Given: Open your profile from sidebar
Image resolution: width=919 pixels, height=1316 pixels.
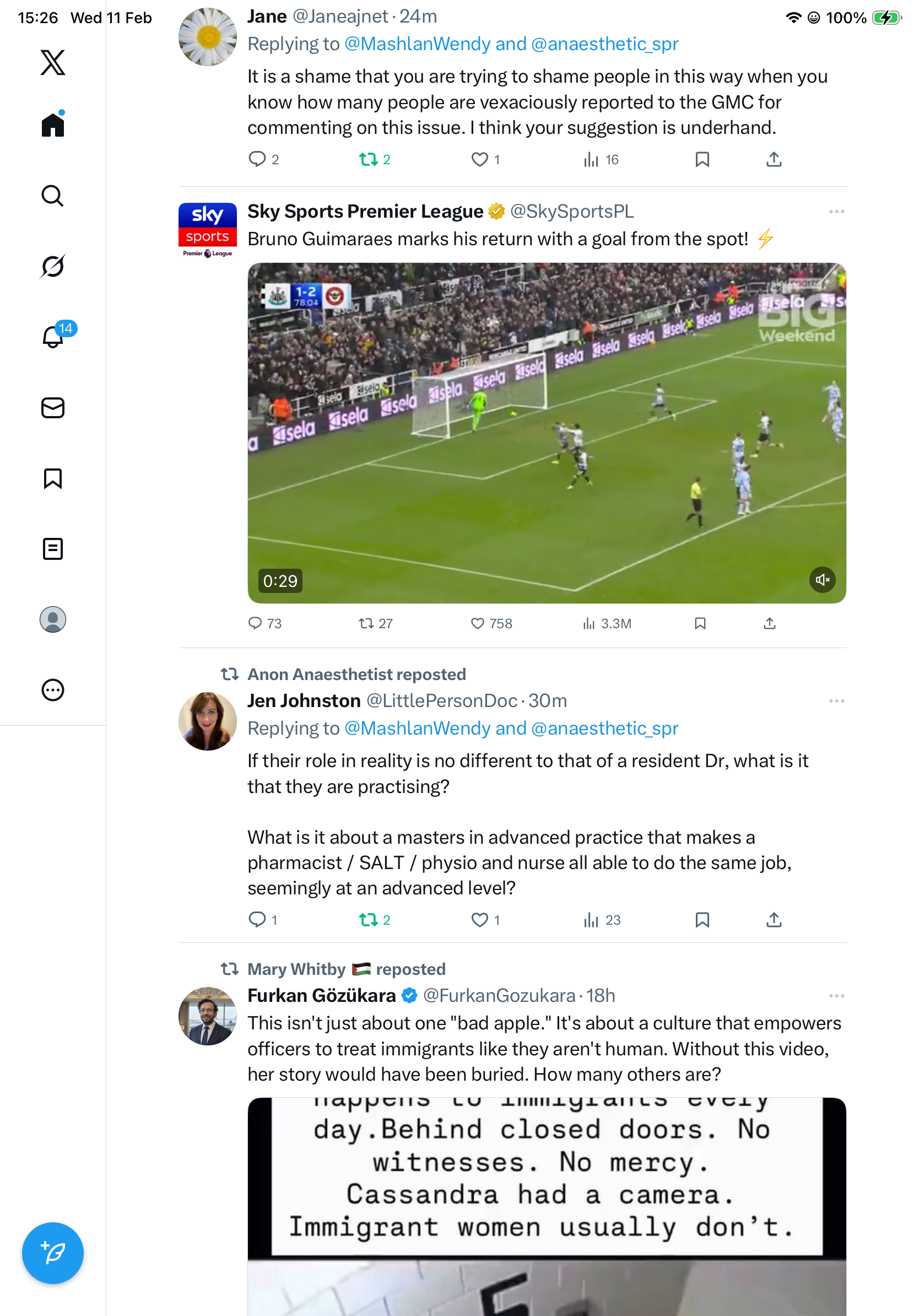Looking at the screenshot, I should pos(53,619).
